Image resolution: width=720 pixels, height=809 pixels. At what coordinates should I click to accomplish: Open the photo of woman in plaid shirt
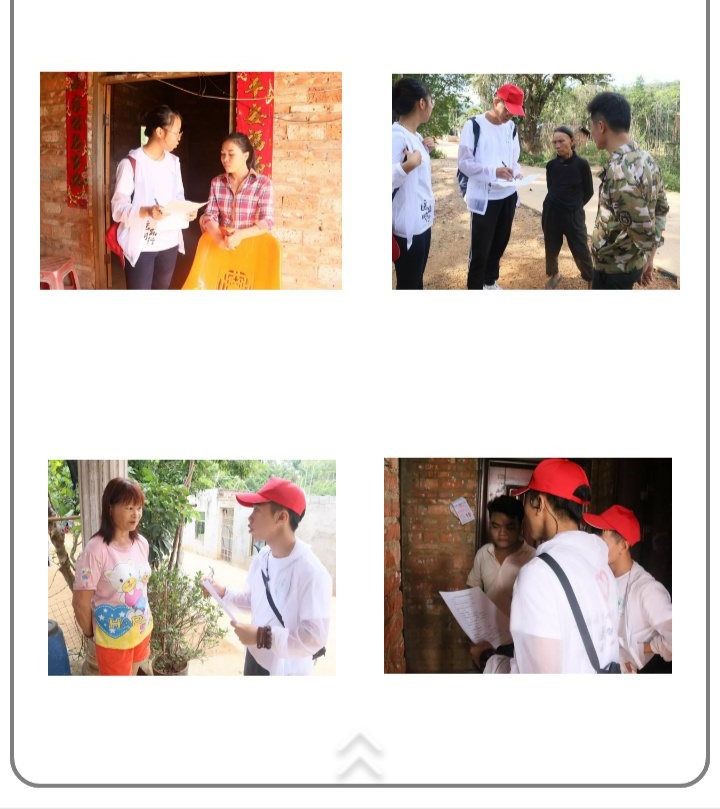pyautogui.click(x=191, y=181)
